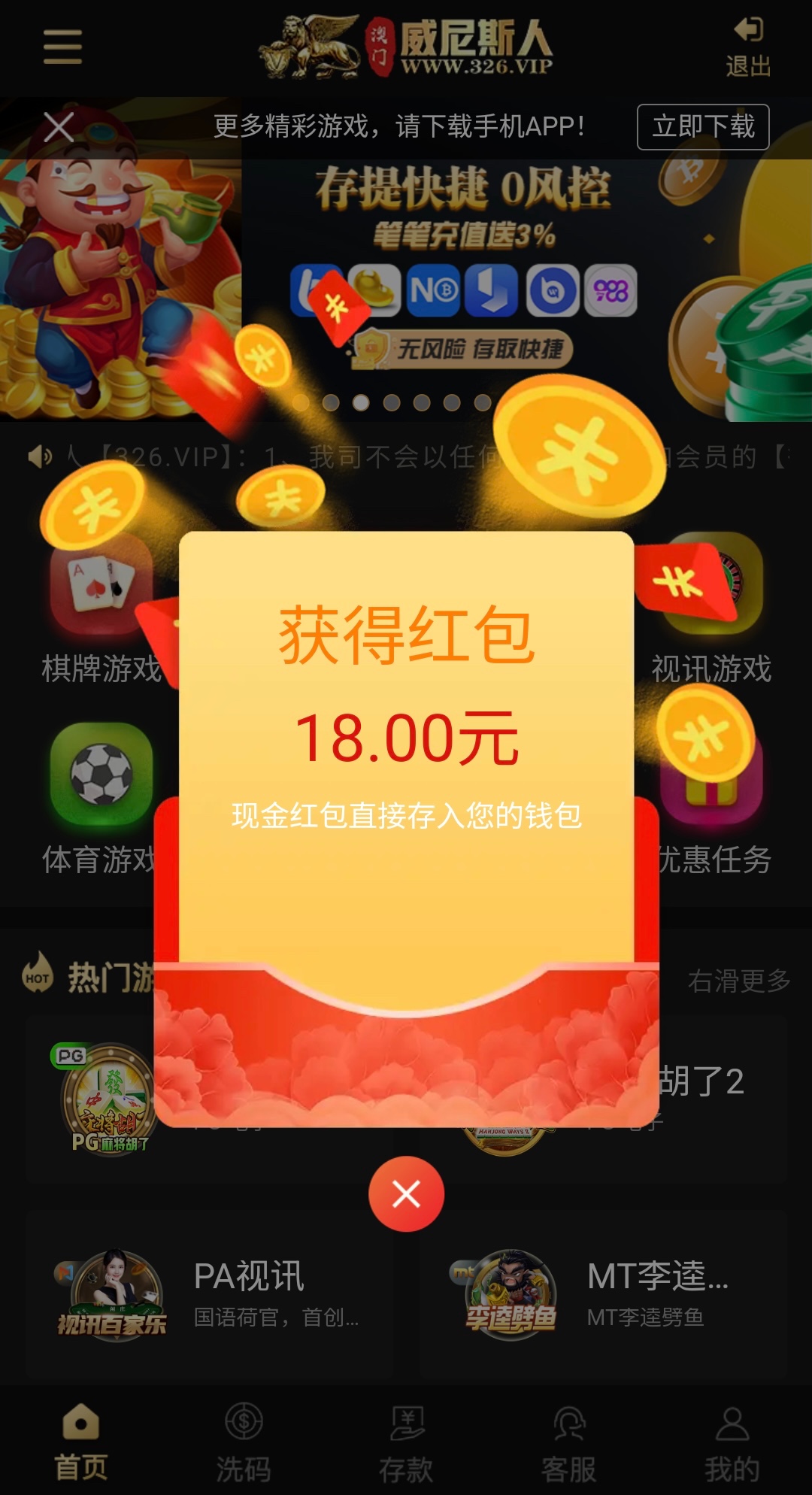The height and width of the screenshot is (1495, 812).
Task: Open the hamburger menu
Action: (x=62, y=47)
